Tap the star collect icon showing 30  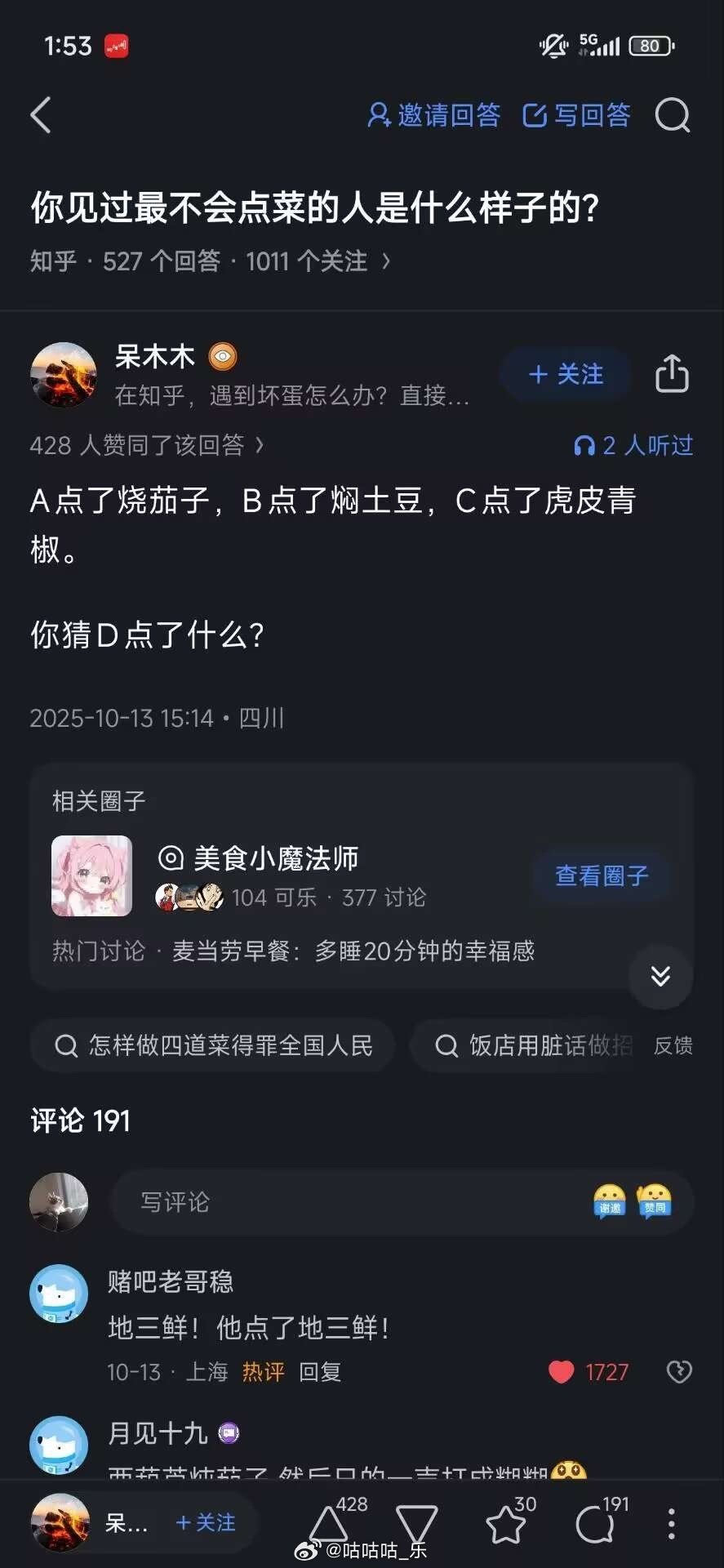point(506,1526)
